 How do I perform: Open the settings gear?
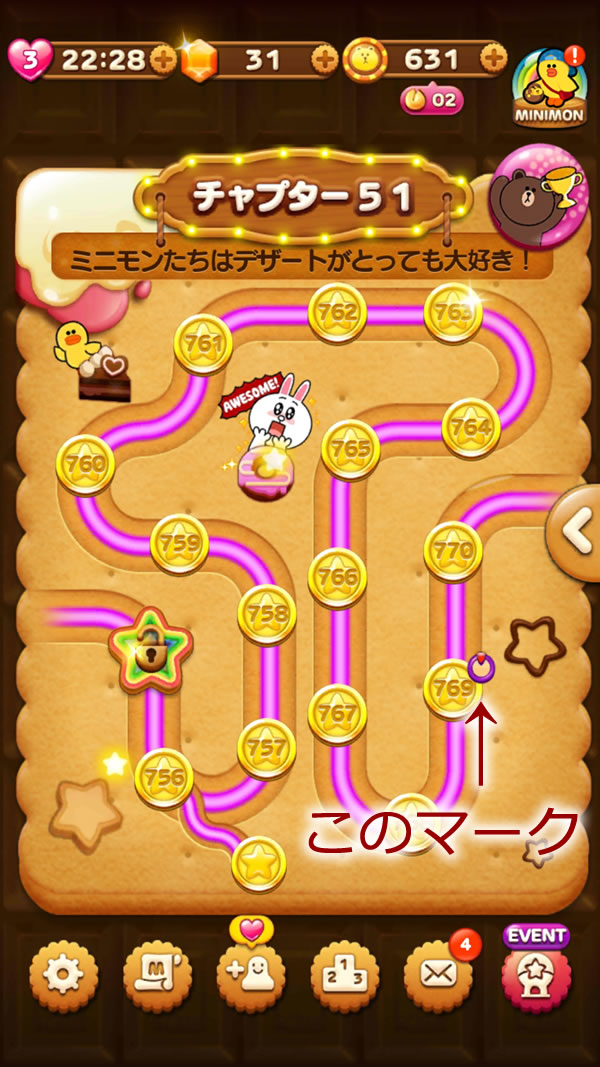(x=63, y=976)
